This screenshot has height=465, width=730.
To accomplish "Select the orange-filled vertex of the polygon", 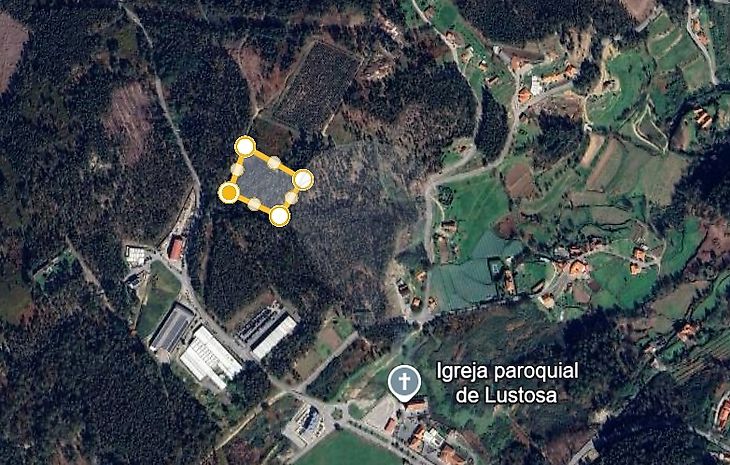I will tap(229, 192).
